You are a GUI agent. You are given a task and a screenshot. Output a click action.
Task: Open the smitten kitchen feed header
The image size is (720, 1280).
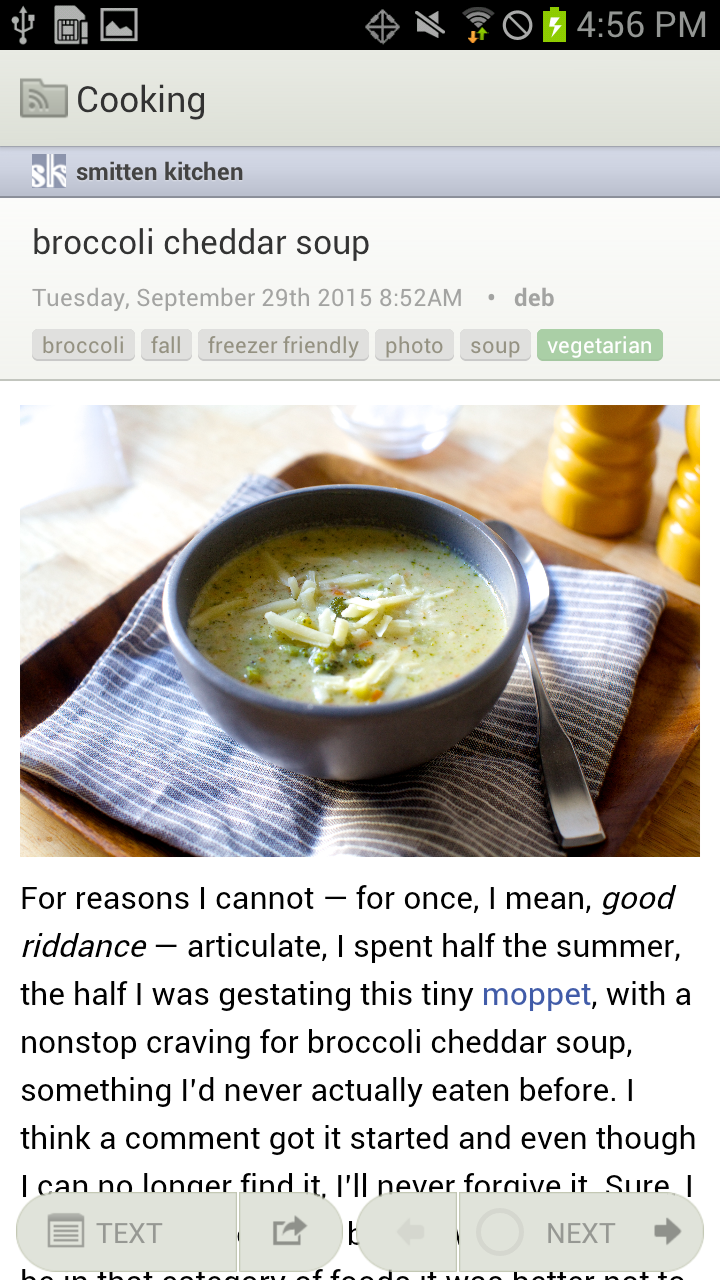160,172
